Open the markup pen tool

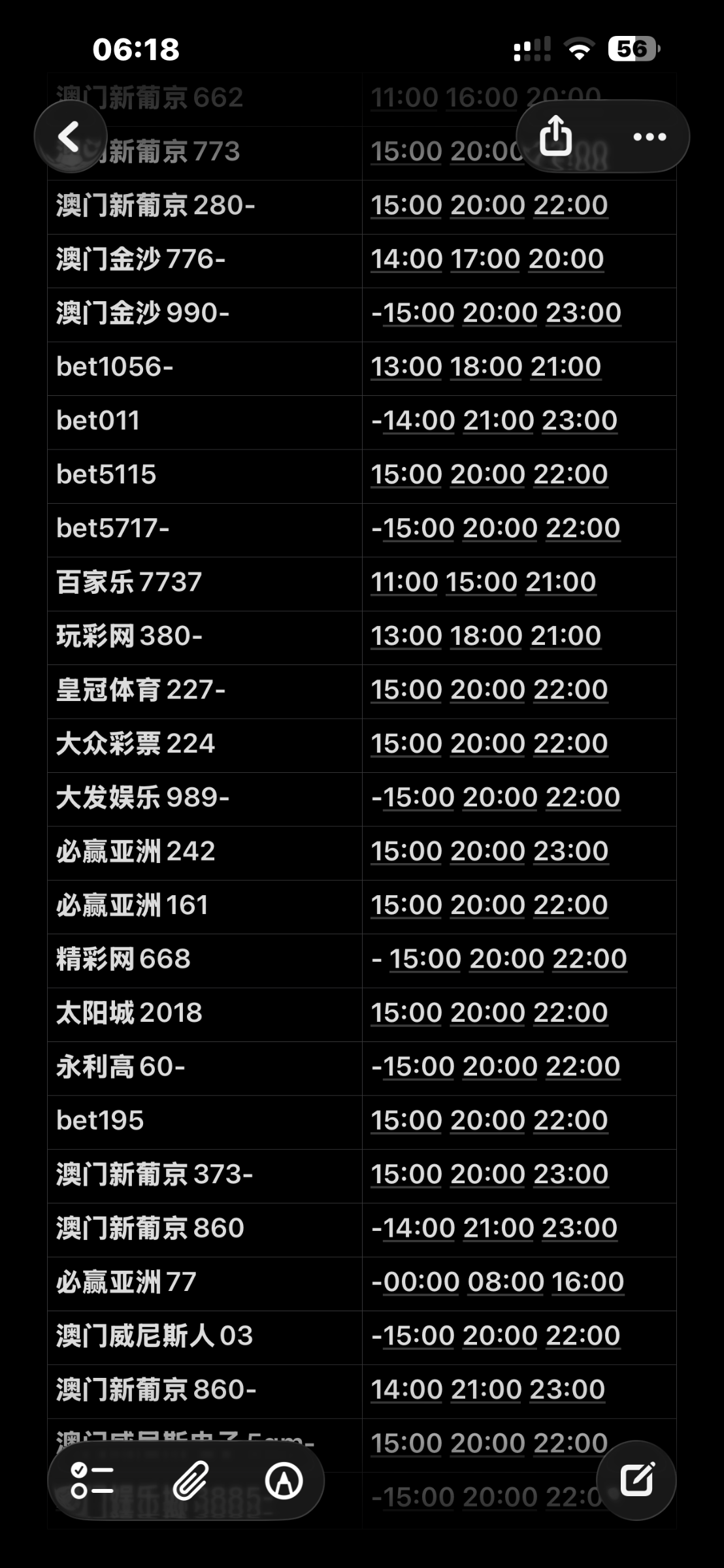(284, 1480)
